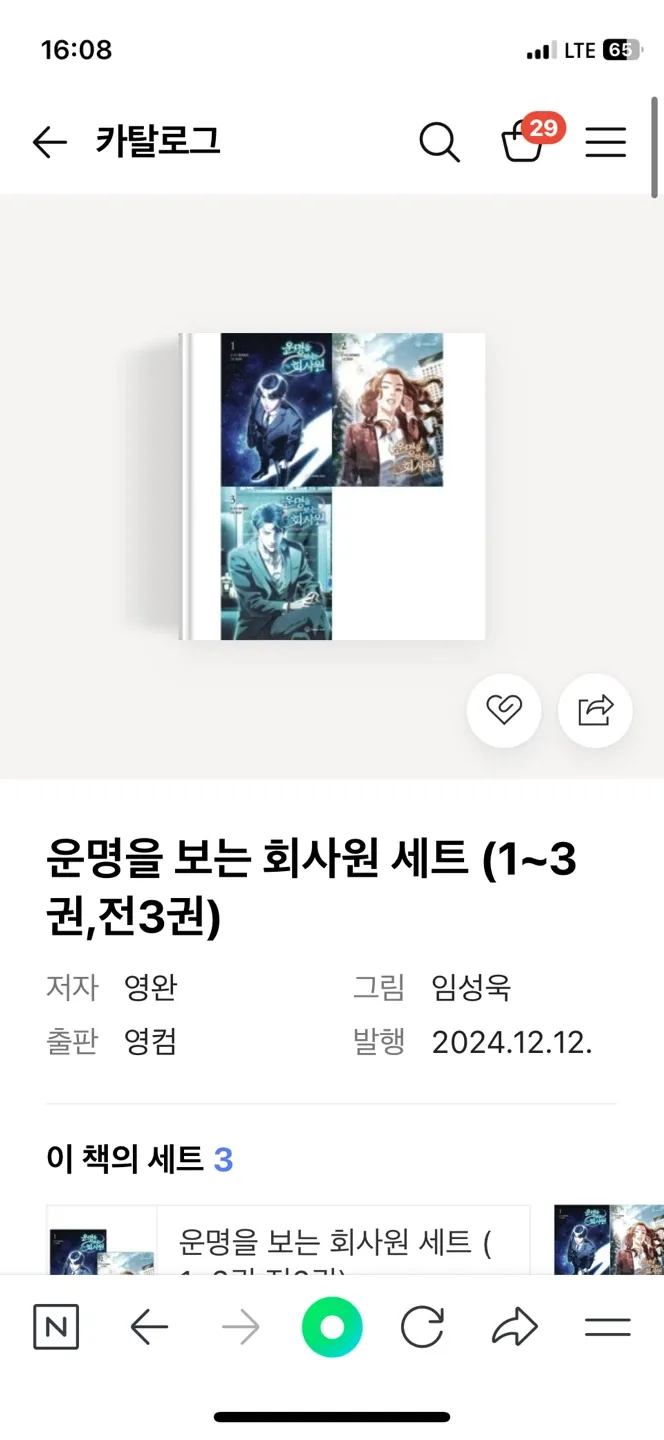Go back from the 카탈로그 page
Screen dimensions: 664x1440
point(49,142)
